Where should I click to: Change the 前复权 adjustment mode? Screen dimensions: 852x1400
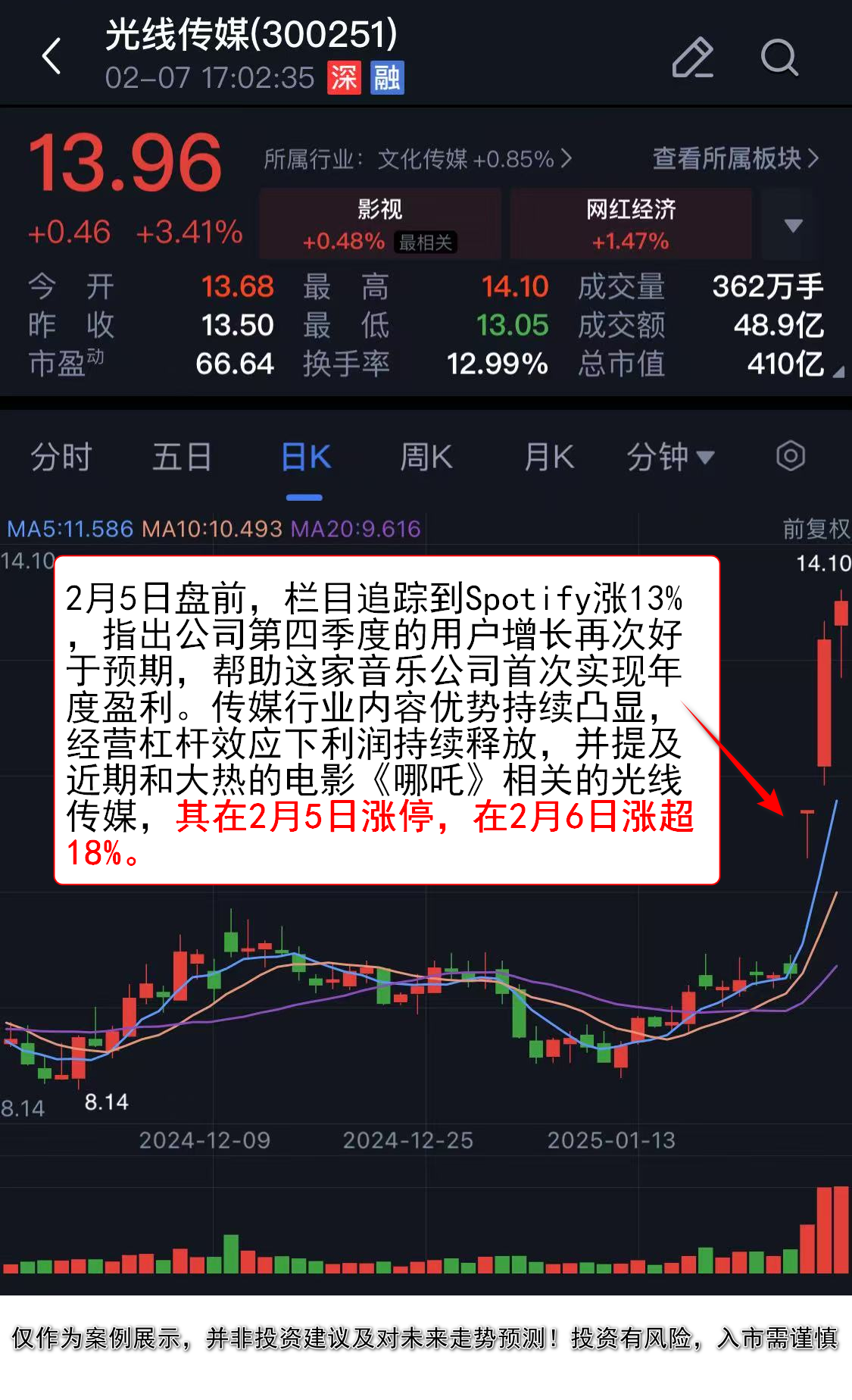click(815, 528)
